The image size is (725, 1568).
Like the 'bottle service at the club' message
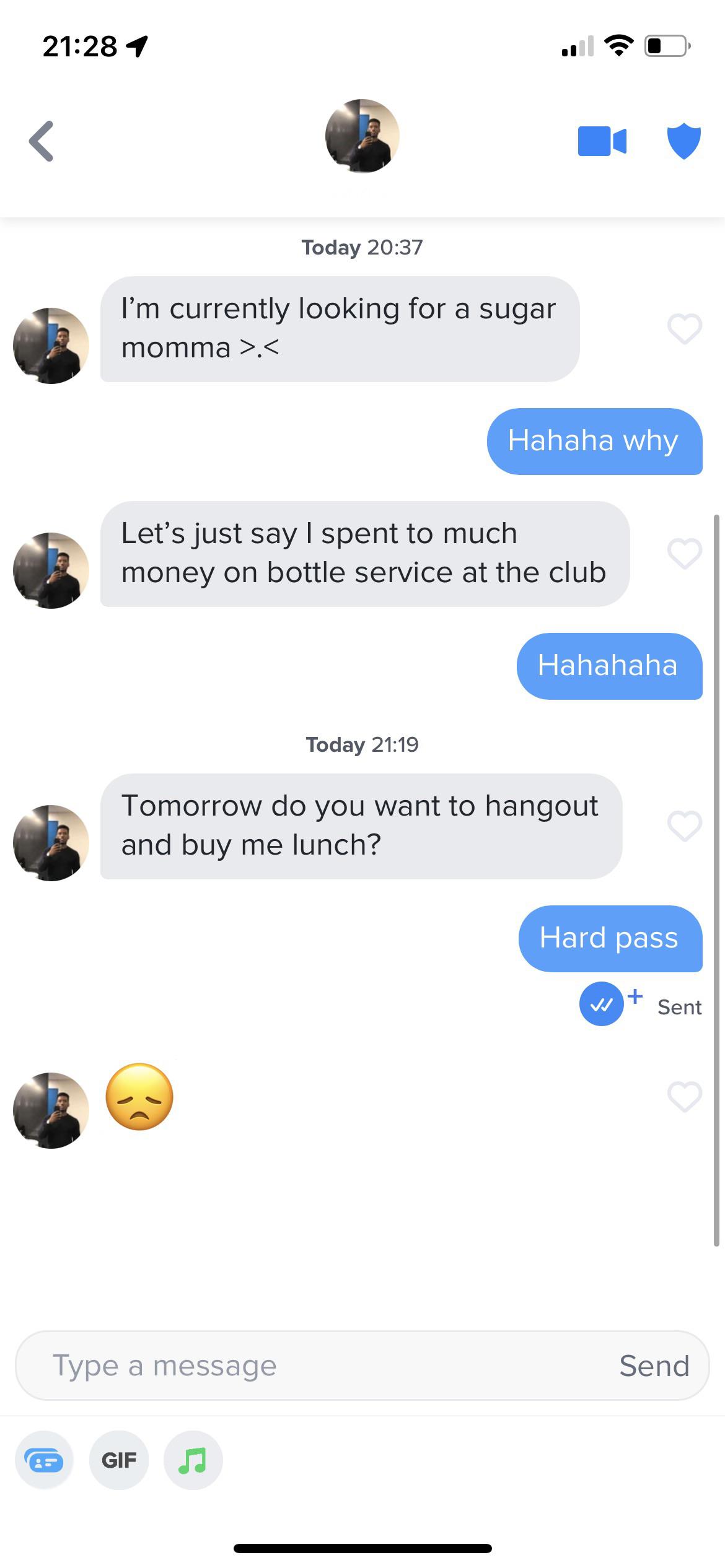685,554
